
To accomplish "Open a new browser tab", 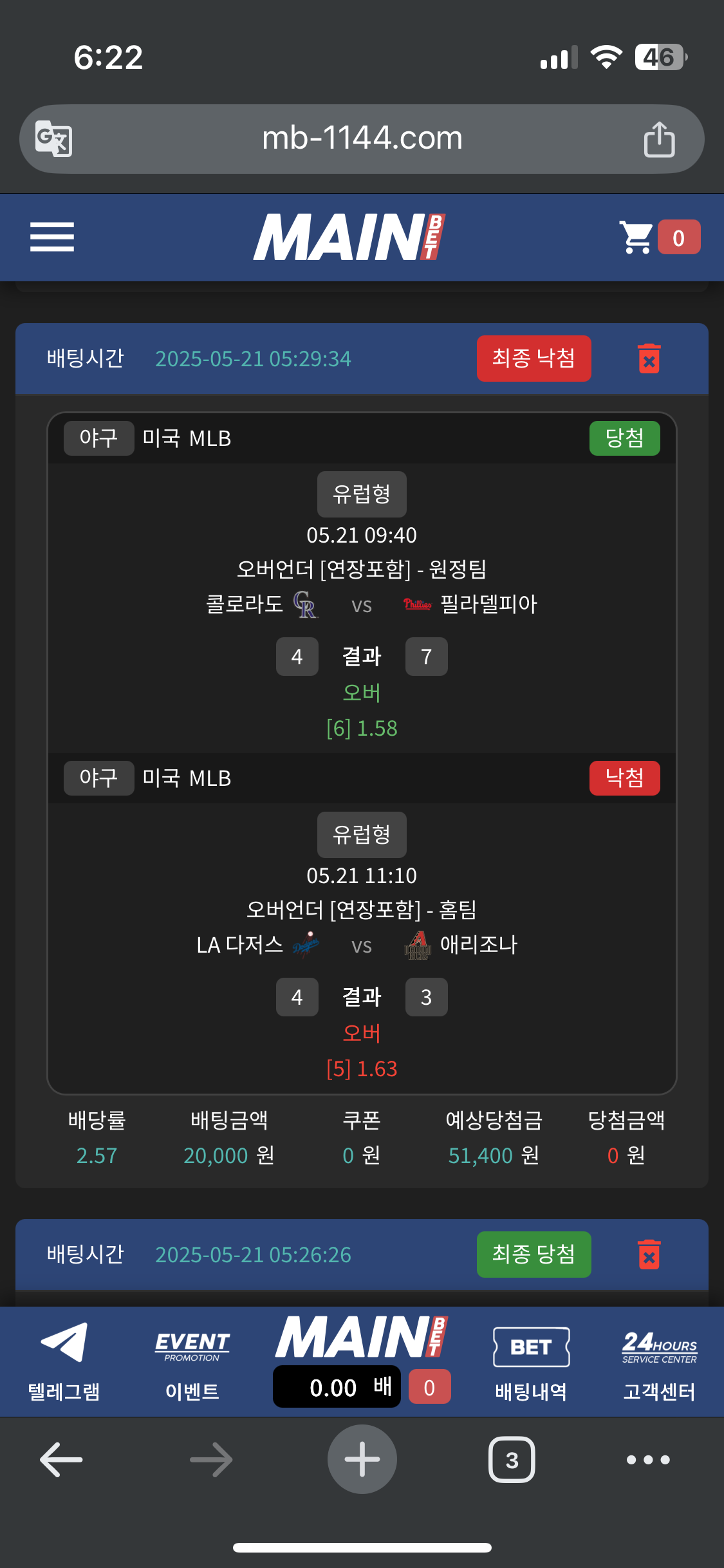I will [x=362, y=1459].
